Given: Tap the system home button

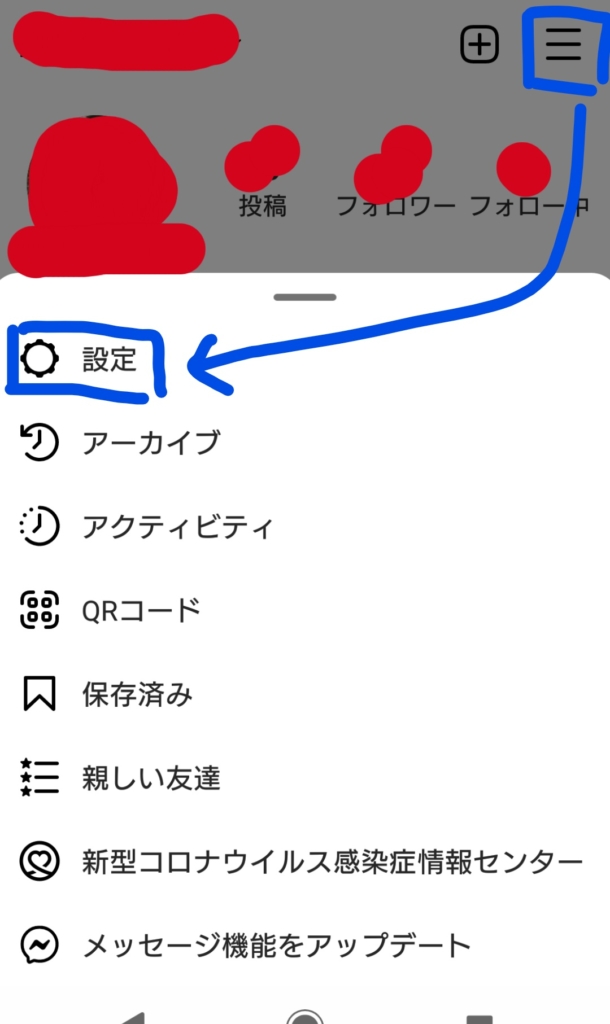Looking at the screenshot, I should 305,1017.
